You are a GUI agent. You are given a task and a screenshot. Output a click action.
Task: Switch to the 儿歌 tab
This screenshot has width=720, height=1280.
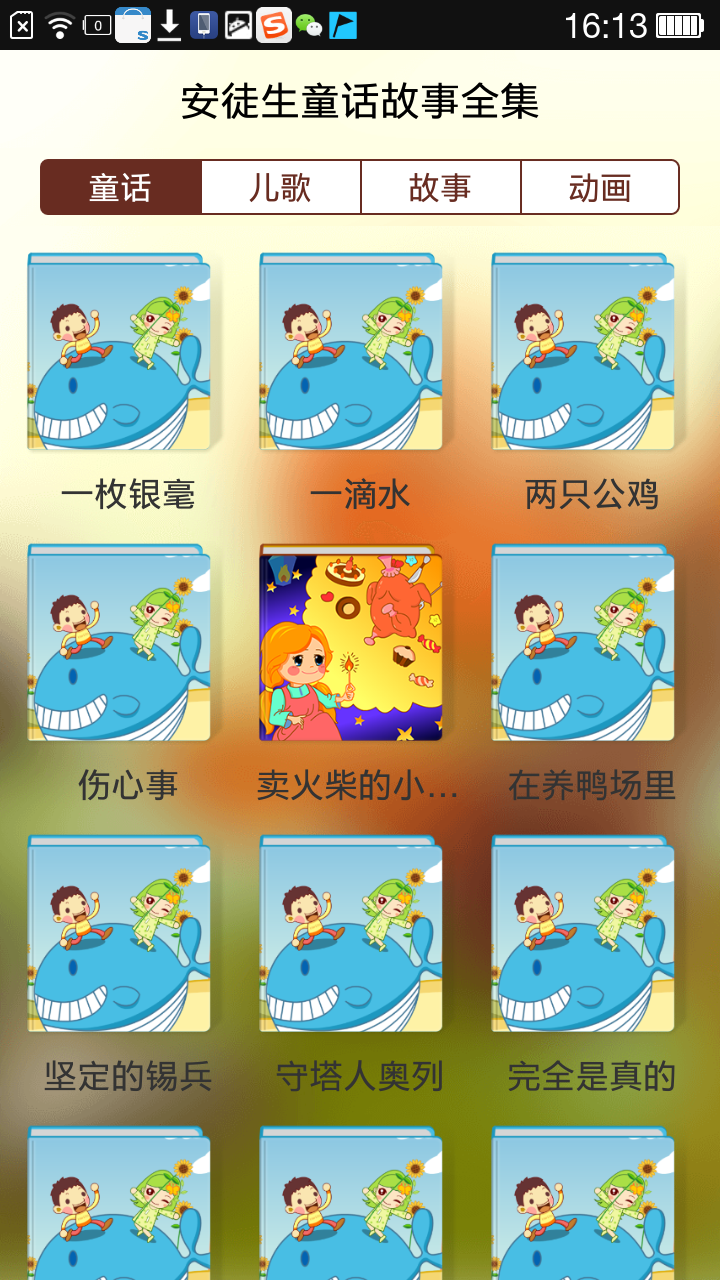(x=281, y=188)
